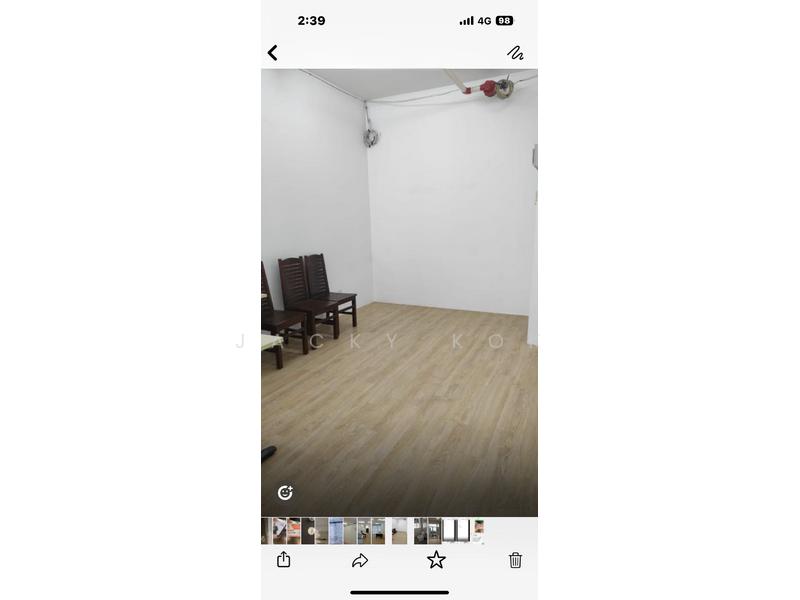Add an emoji reaction to the photo
The width and height of the screenshot is (800, 600).
(x=285, y=492)
